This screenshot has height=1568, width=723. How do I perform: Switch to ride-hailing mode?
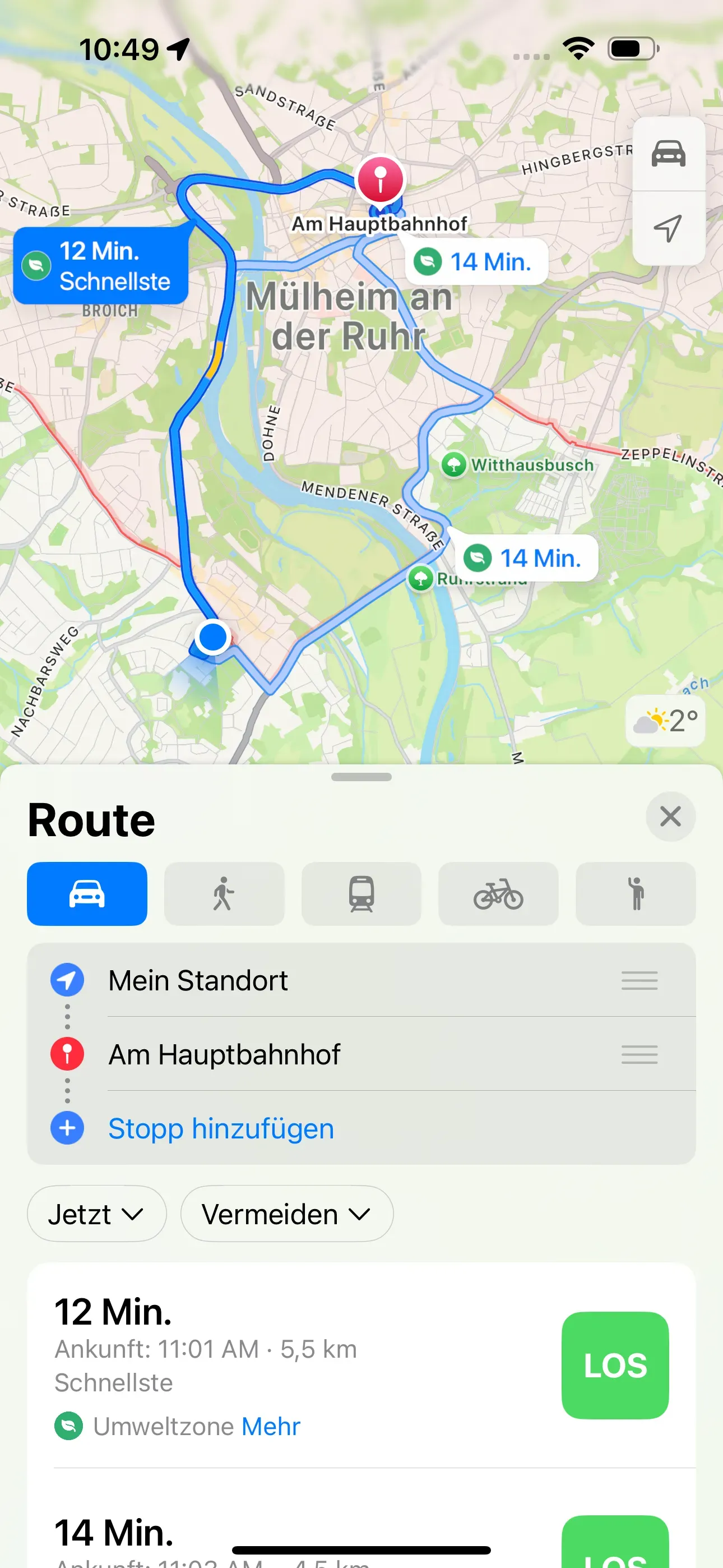636,893
